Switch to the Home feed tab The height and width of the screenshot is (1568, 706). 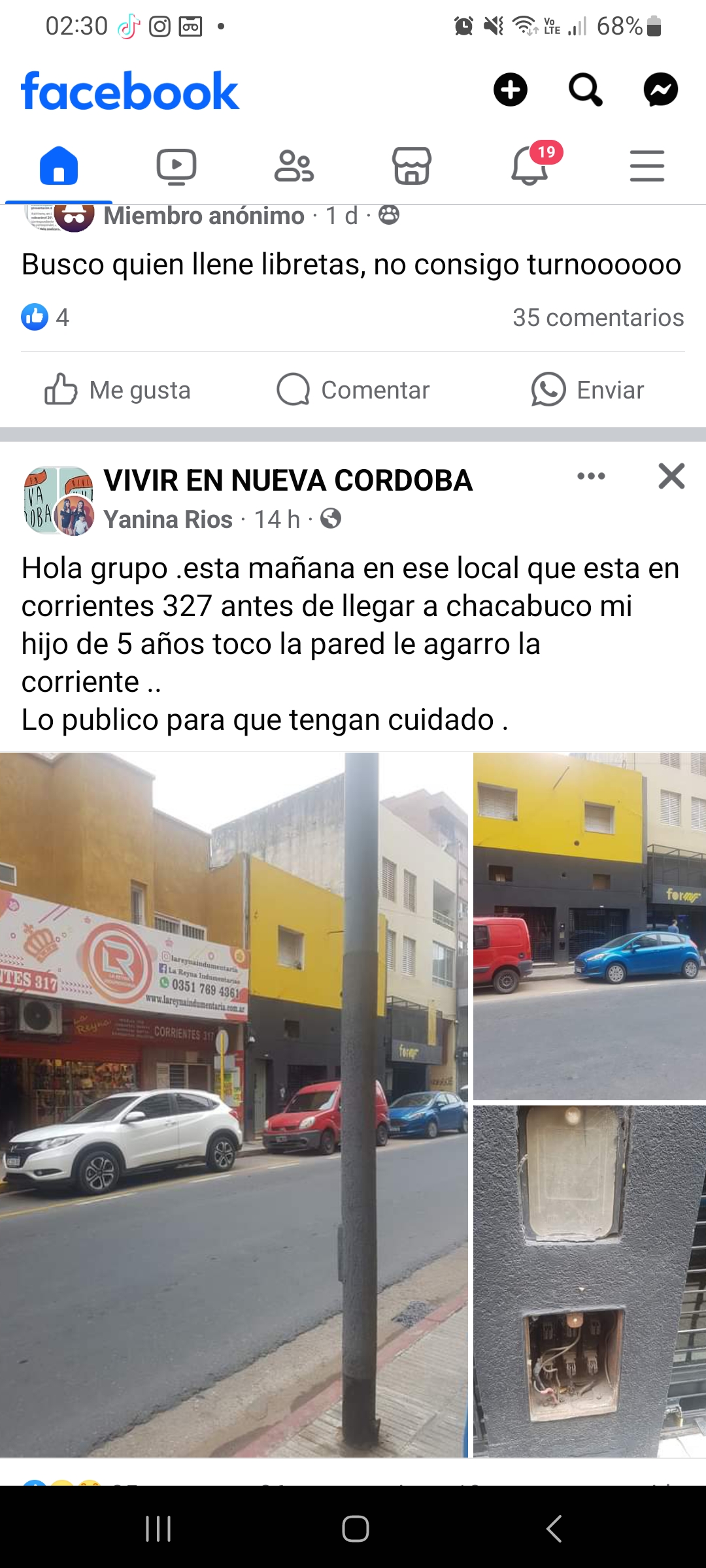(x=59, y=166)
